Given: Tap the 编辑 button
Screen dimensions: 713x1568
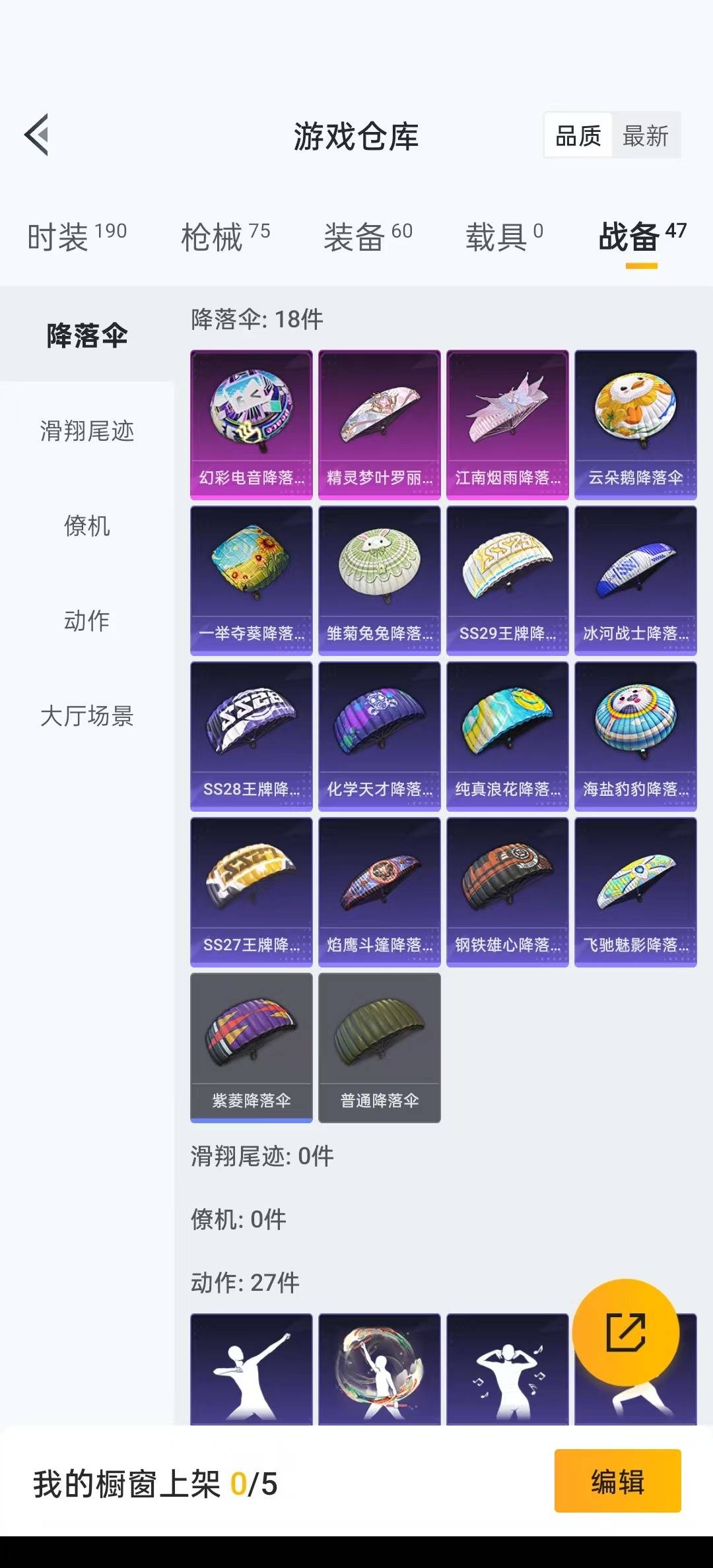Looking at the screenshot, I should pos(617,1481).
